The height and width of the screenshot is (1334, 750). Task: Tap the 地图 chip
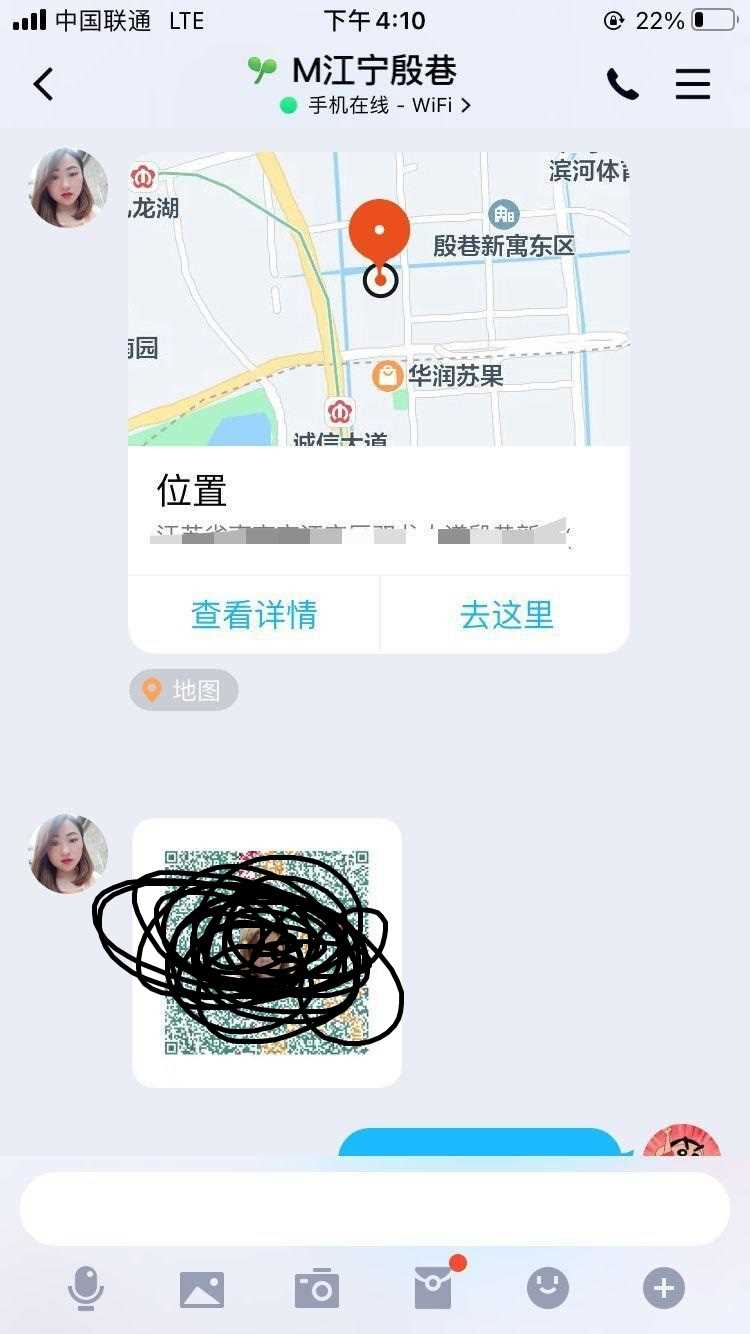click(x=184, y=690)
